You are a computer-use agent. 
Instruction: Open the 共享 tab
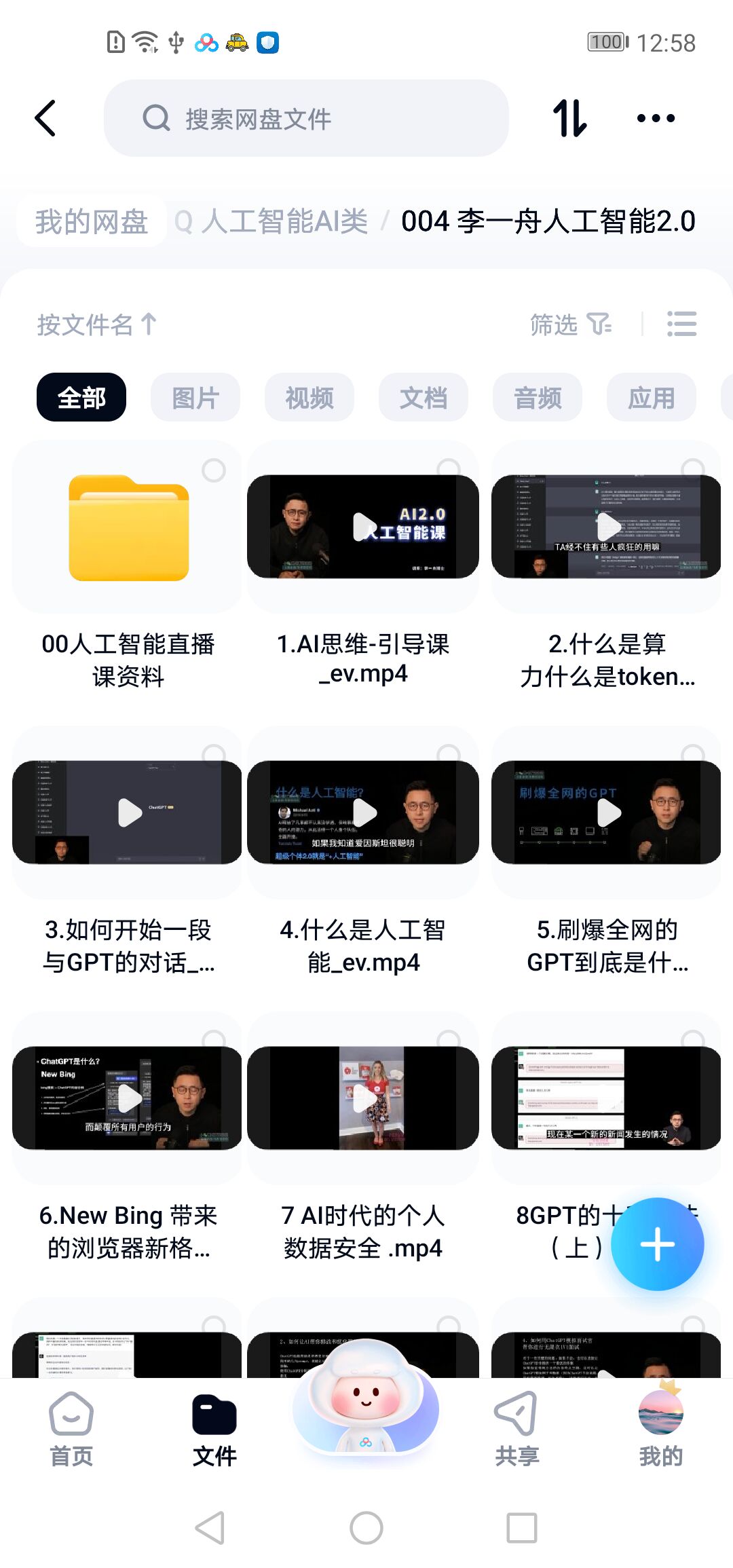point(516,1429)
